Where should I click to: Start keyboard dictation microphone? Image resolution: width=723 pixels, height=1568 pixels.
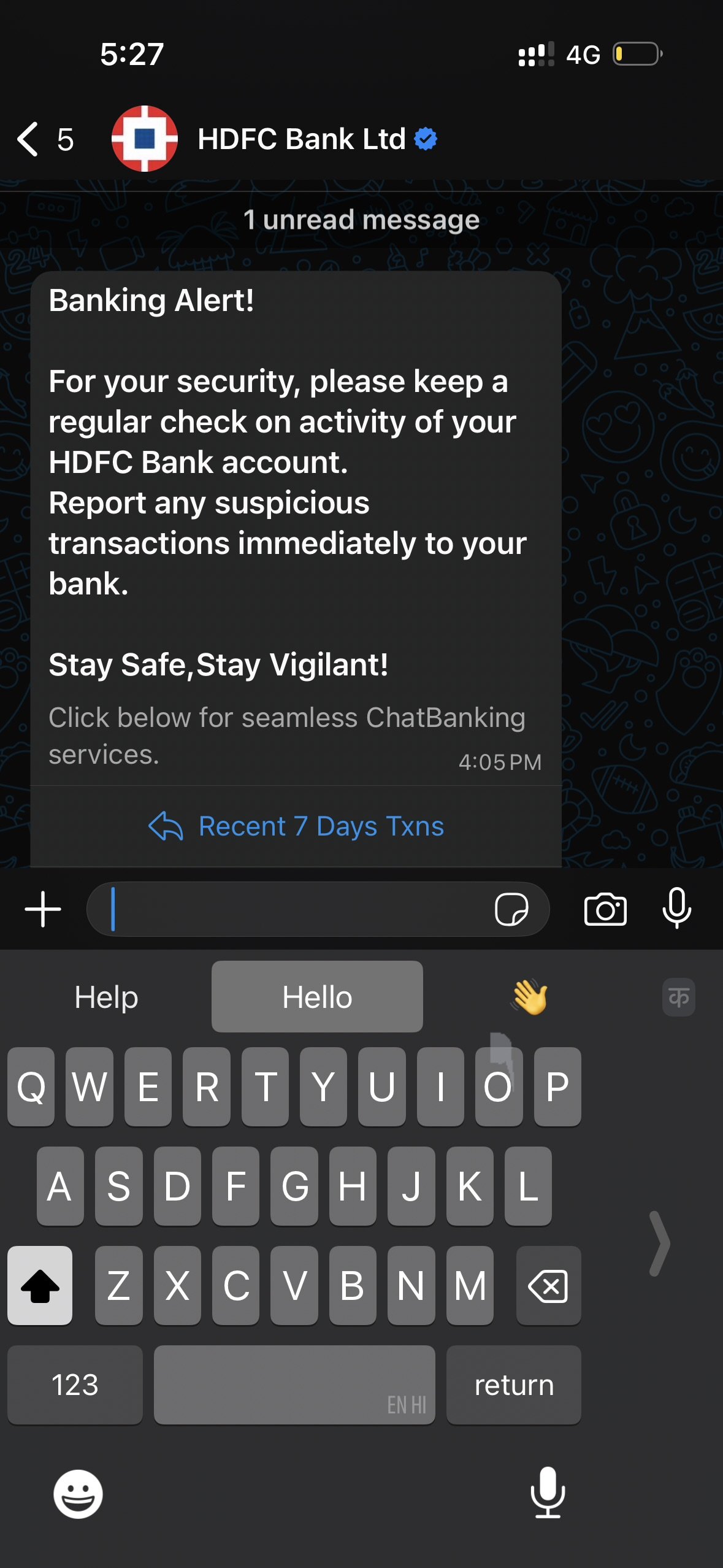tap(547, 1493)
